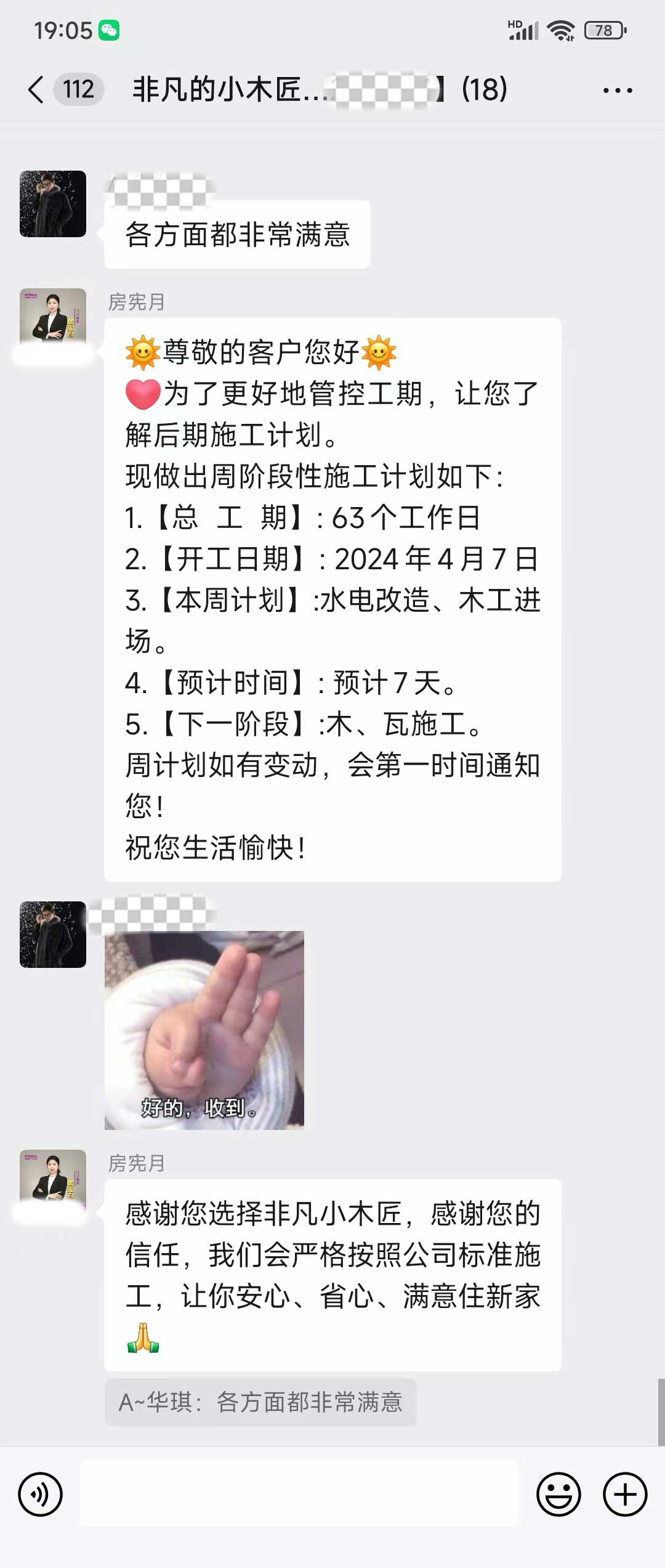Tap the message text input field
This screenshot has height=1568, width=665.
pos(299,1494)
